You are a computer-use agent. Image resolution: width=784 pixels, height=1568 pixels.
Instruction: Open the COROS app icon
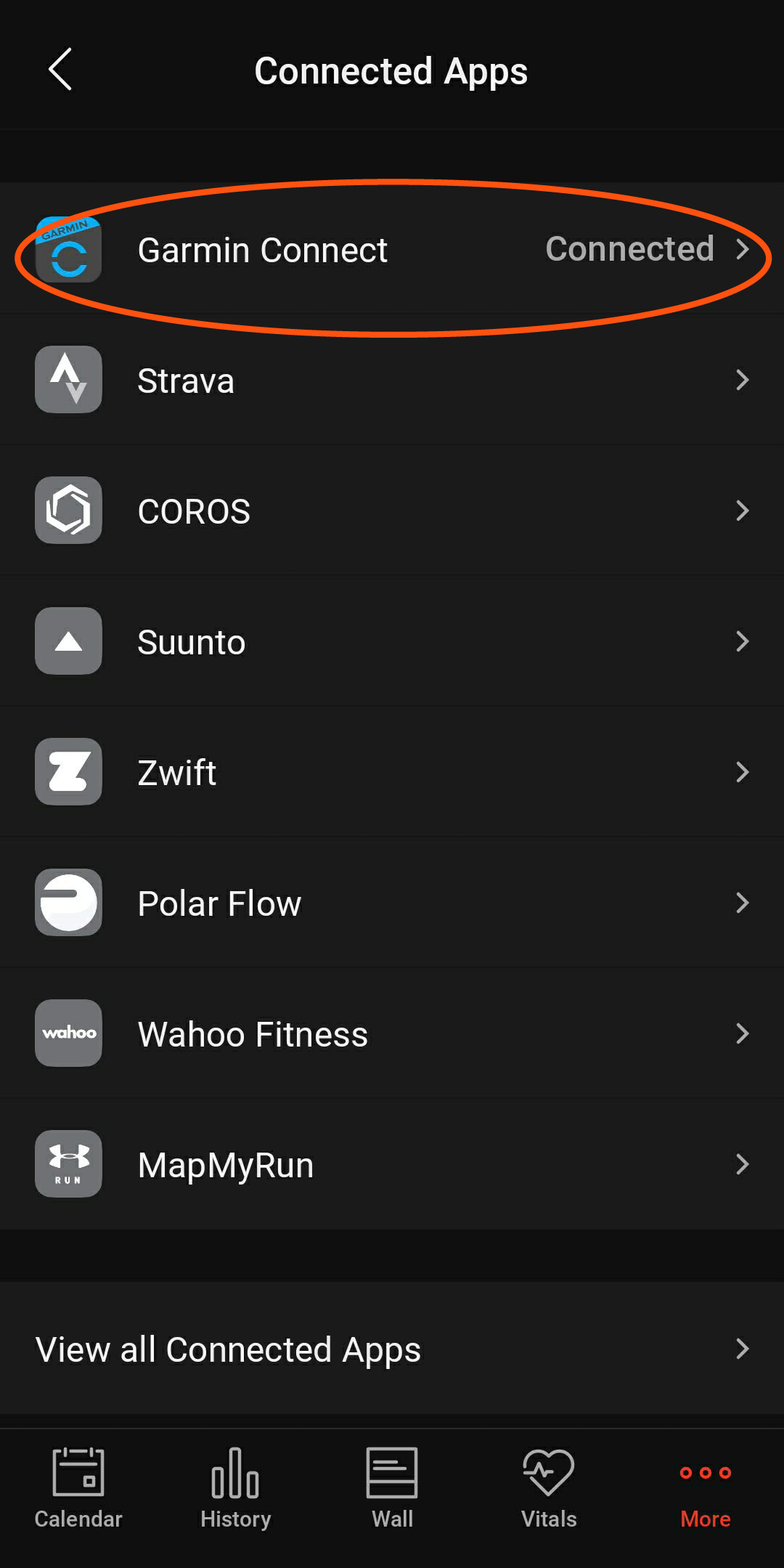68,511
